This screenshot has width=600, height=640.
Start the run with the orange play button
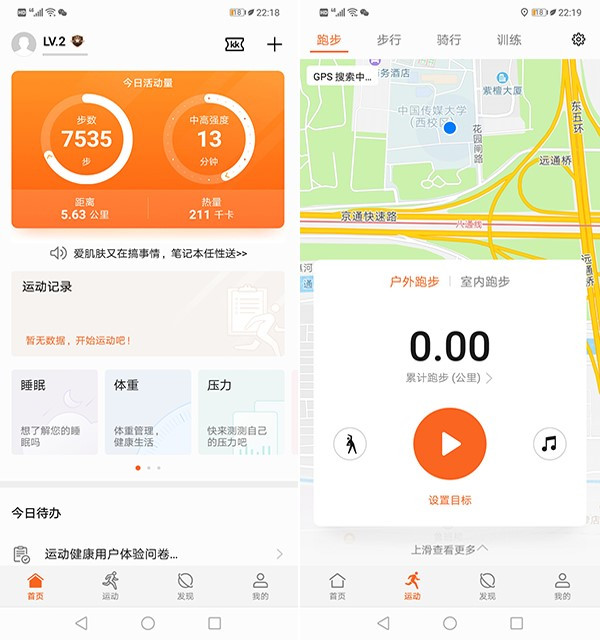click(450, 444)
